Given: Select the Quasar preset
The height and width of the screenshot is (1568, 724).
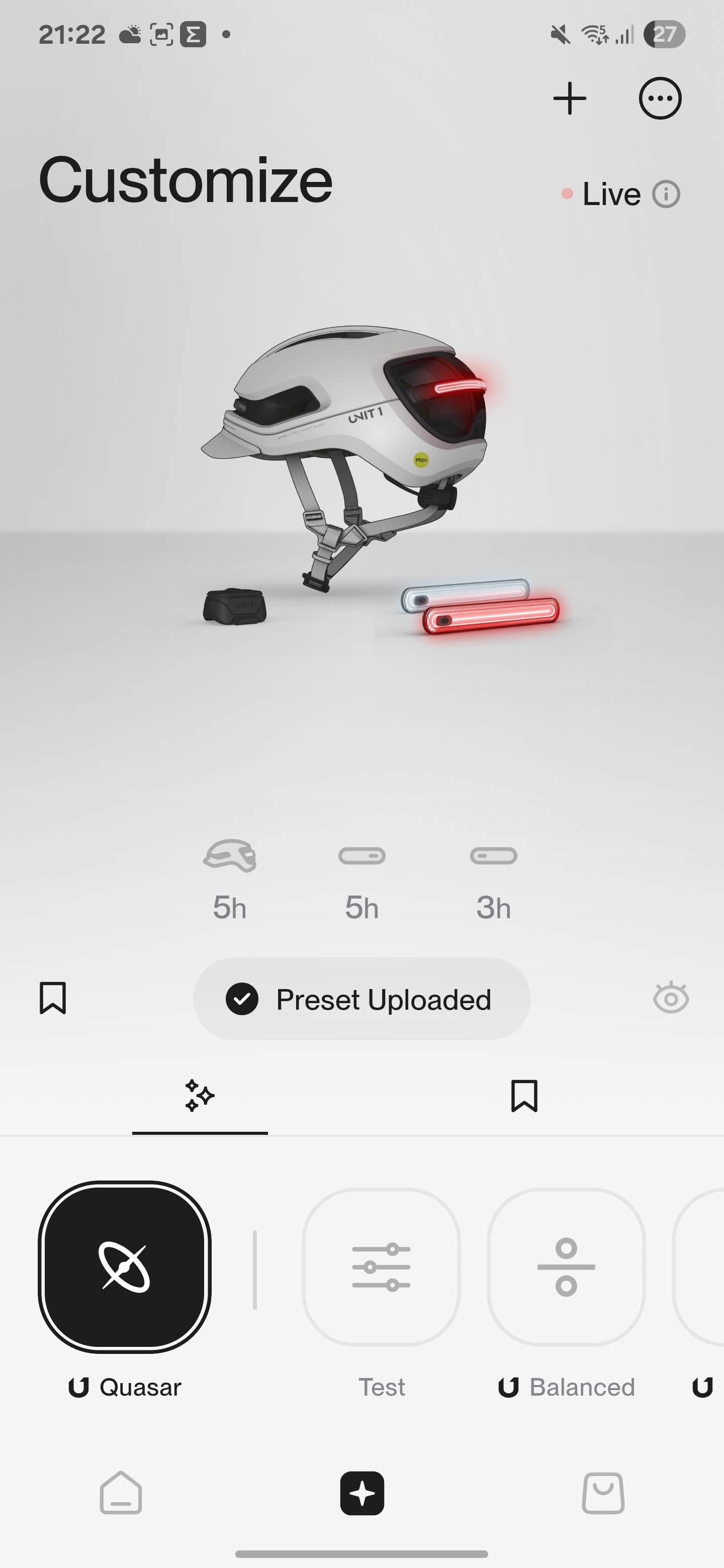Looking at the screenshot, I should pos(125,1267).
